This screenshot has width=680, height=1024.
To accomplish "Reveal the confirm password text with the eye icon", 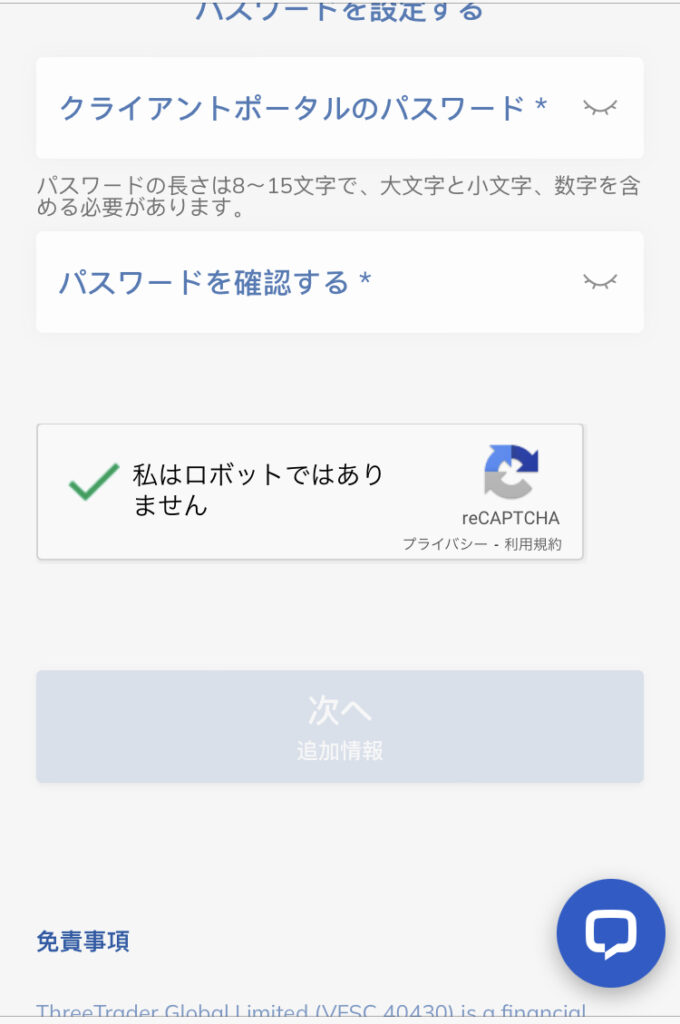I will pyautogui.click(x=600, y=282).
